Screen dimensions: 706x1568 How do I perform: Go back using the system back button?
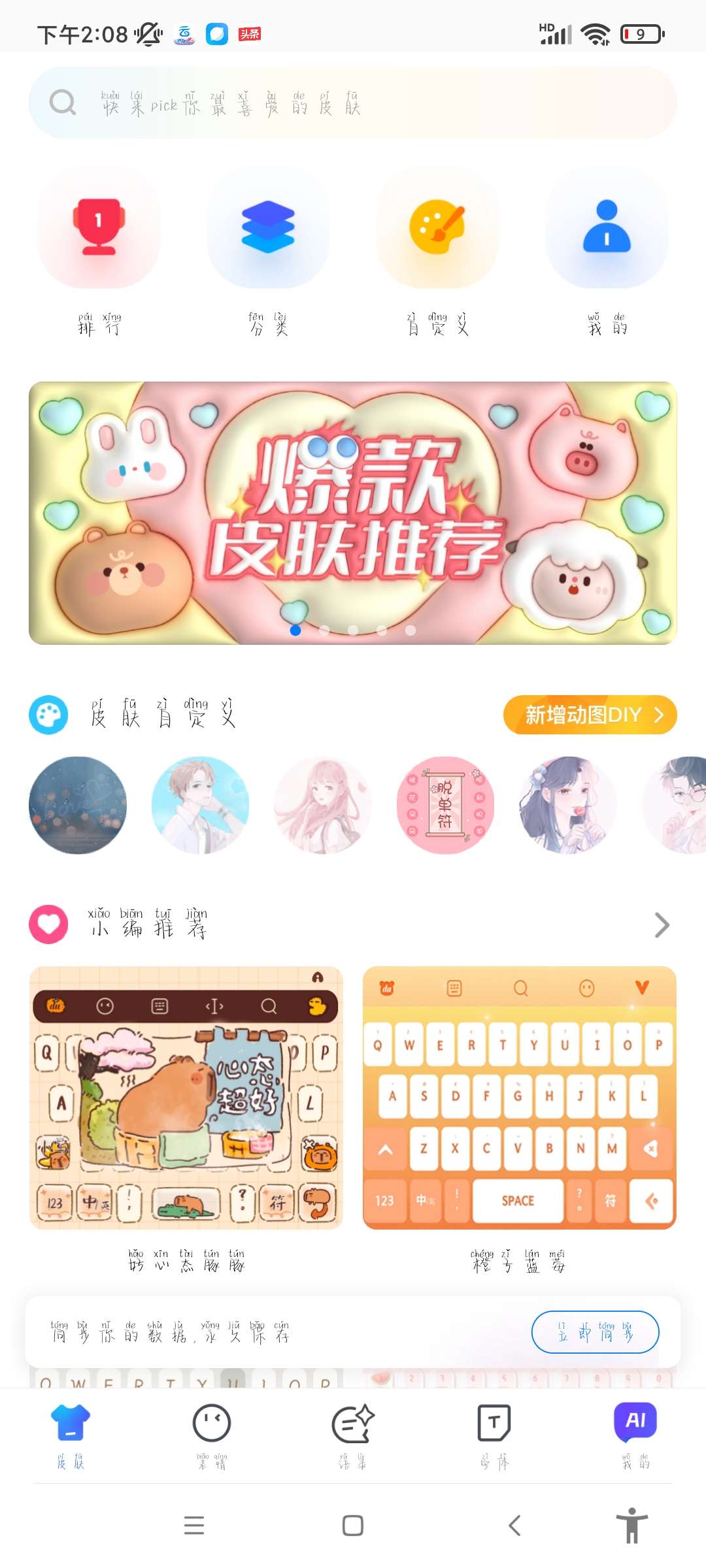pos(514,1526)
